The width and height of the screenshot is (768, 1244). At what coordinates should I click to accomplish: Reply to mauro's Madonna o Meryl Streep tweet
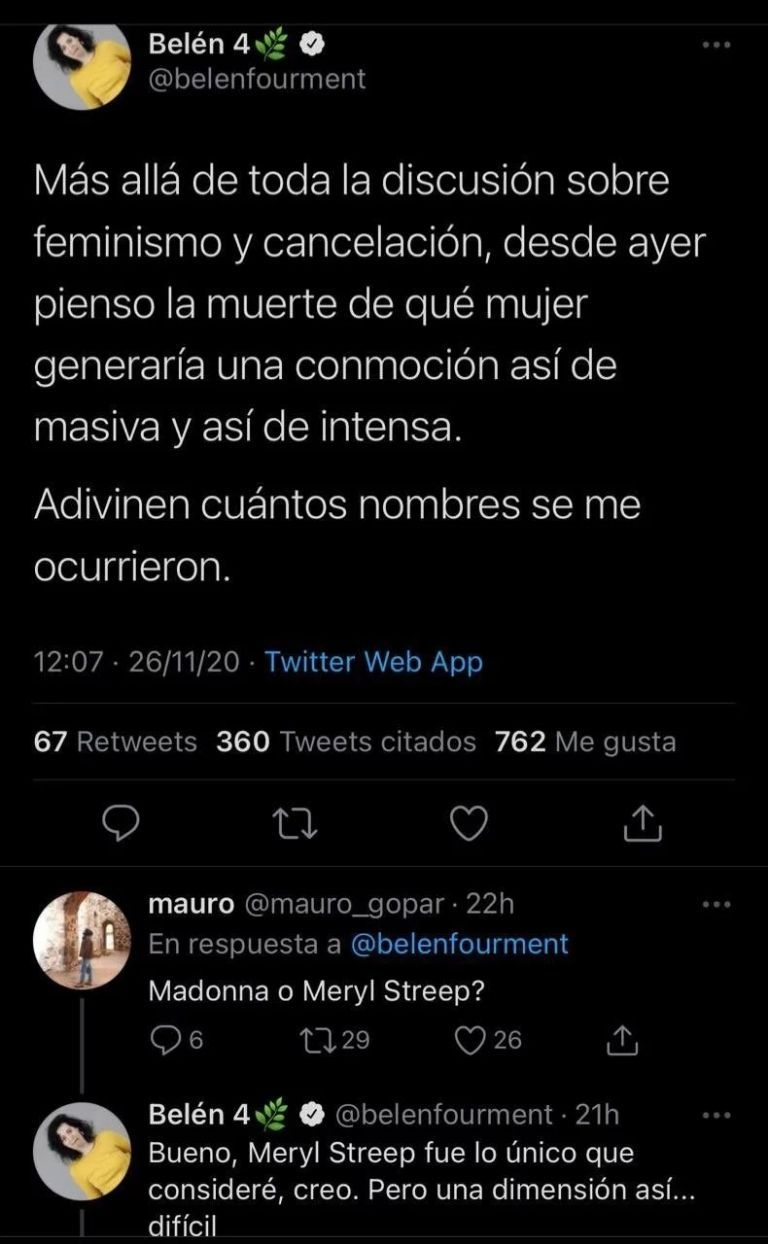(163, 1040)
